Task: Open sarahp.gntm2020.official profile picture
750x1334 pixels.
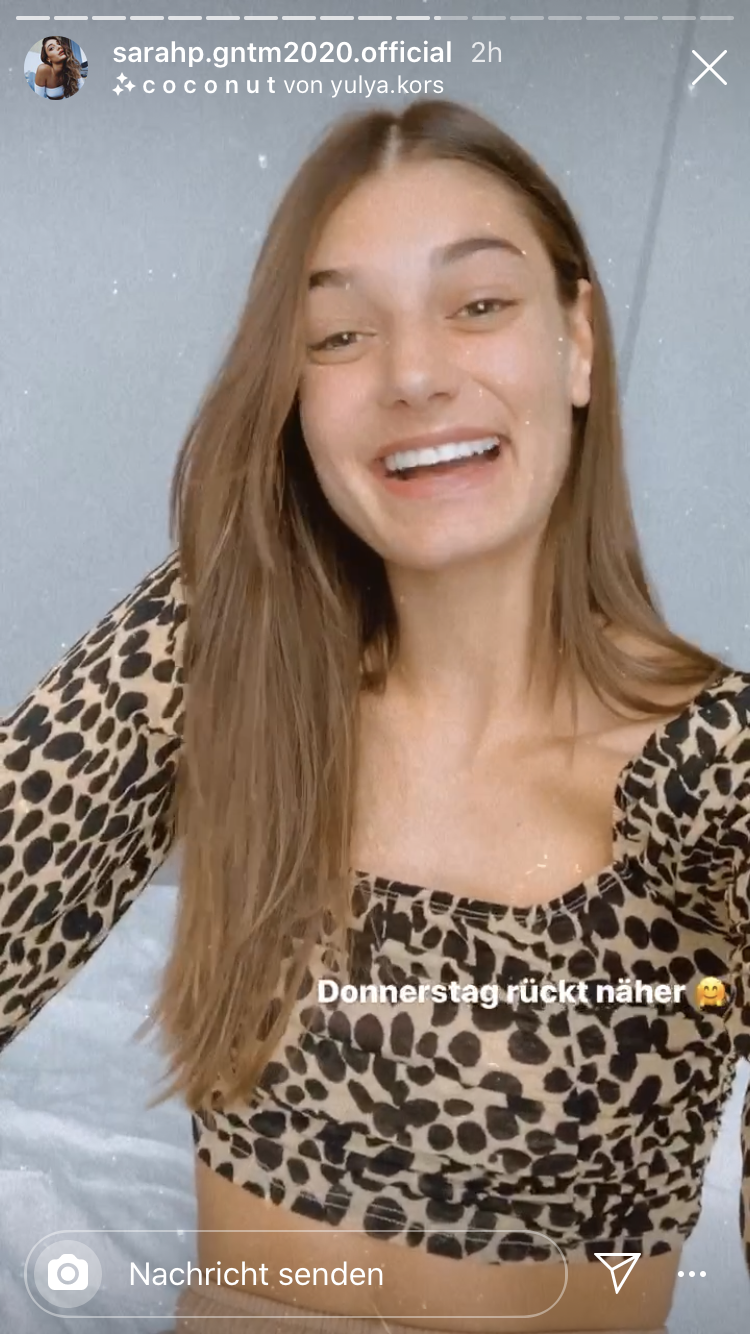Action: [x=56, y=68]
